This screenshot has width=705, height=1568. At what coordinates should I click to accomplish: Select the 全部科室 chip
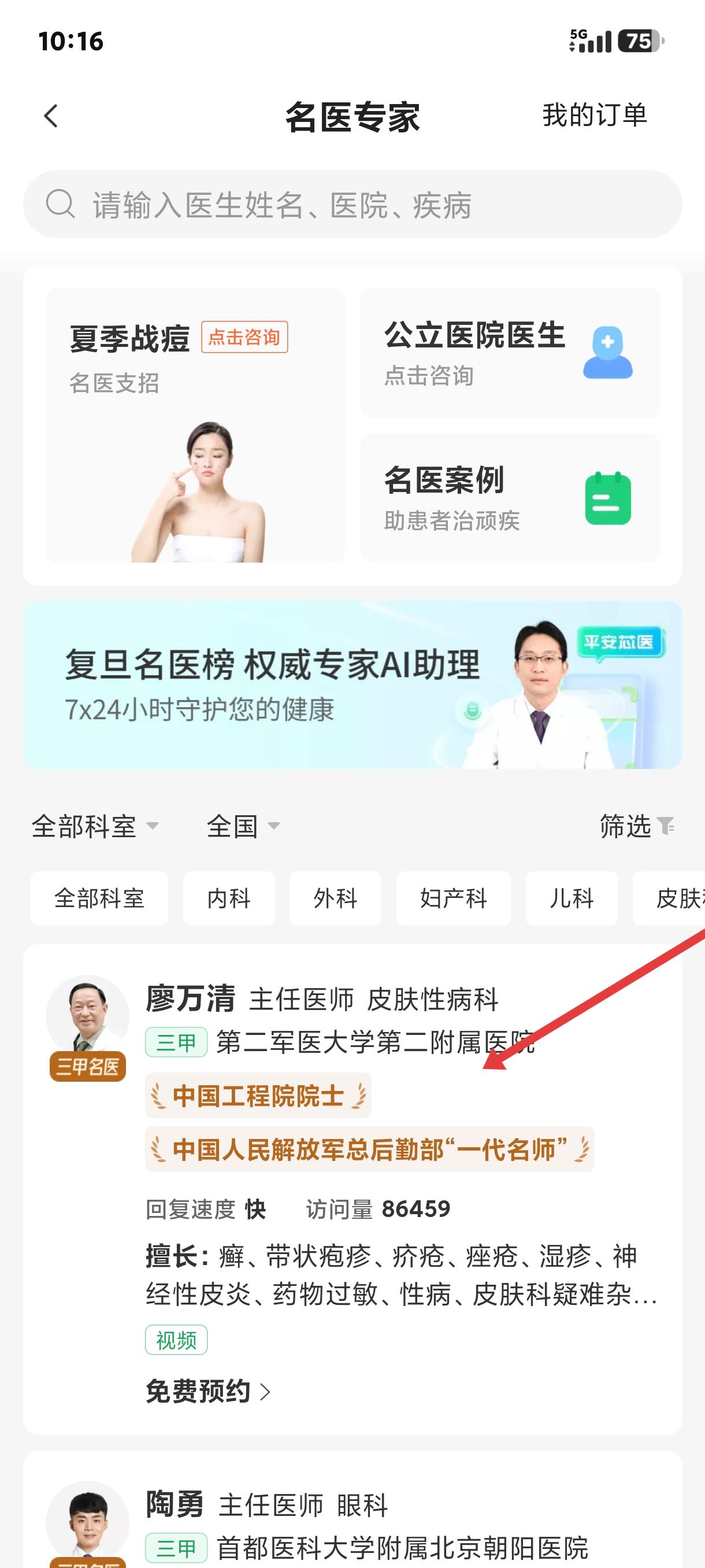99,898
